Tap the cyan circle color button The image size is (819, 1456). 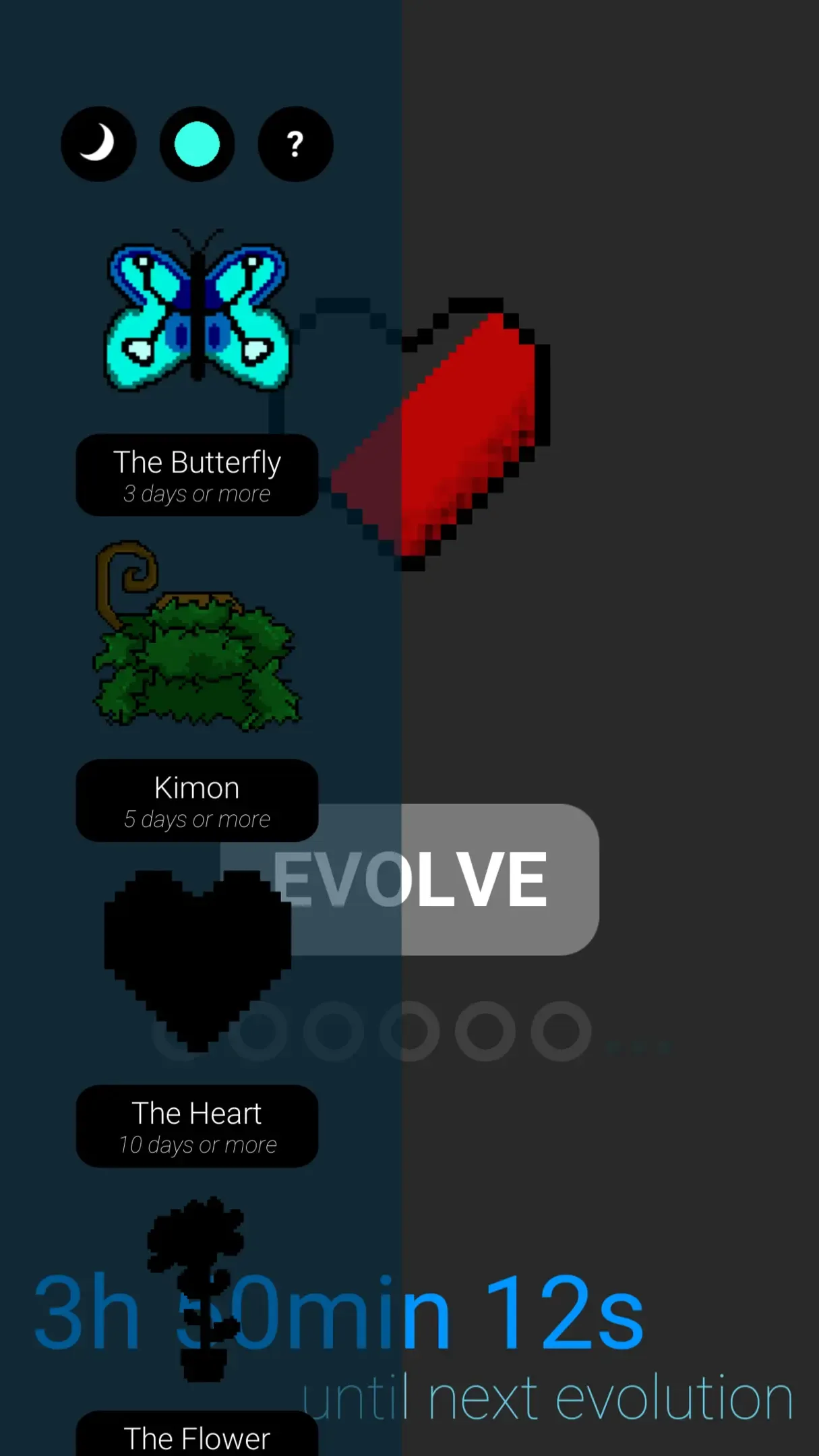[197, 144]
